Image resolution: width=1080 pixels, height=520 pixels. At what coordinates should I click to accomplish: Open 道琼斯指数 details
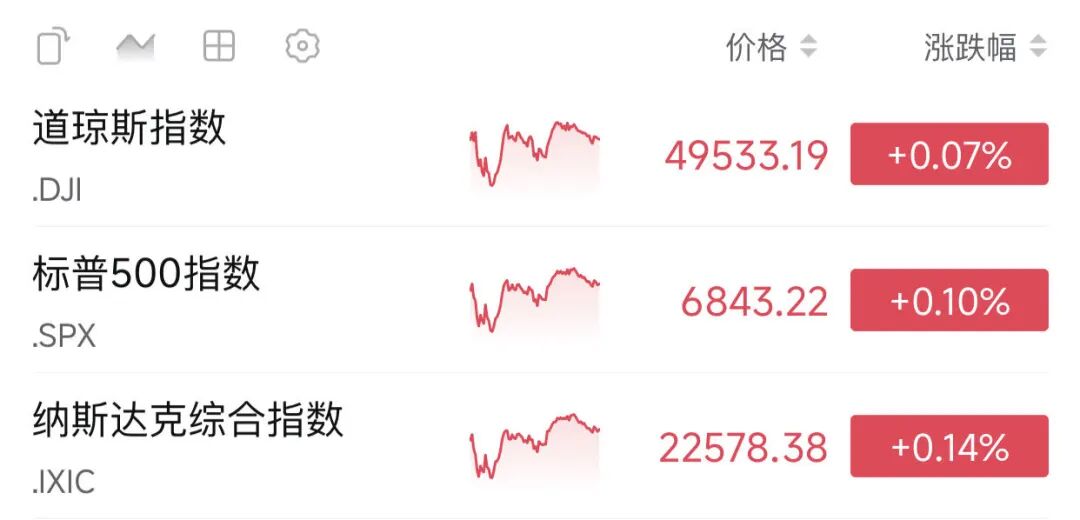point(130,130)
